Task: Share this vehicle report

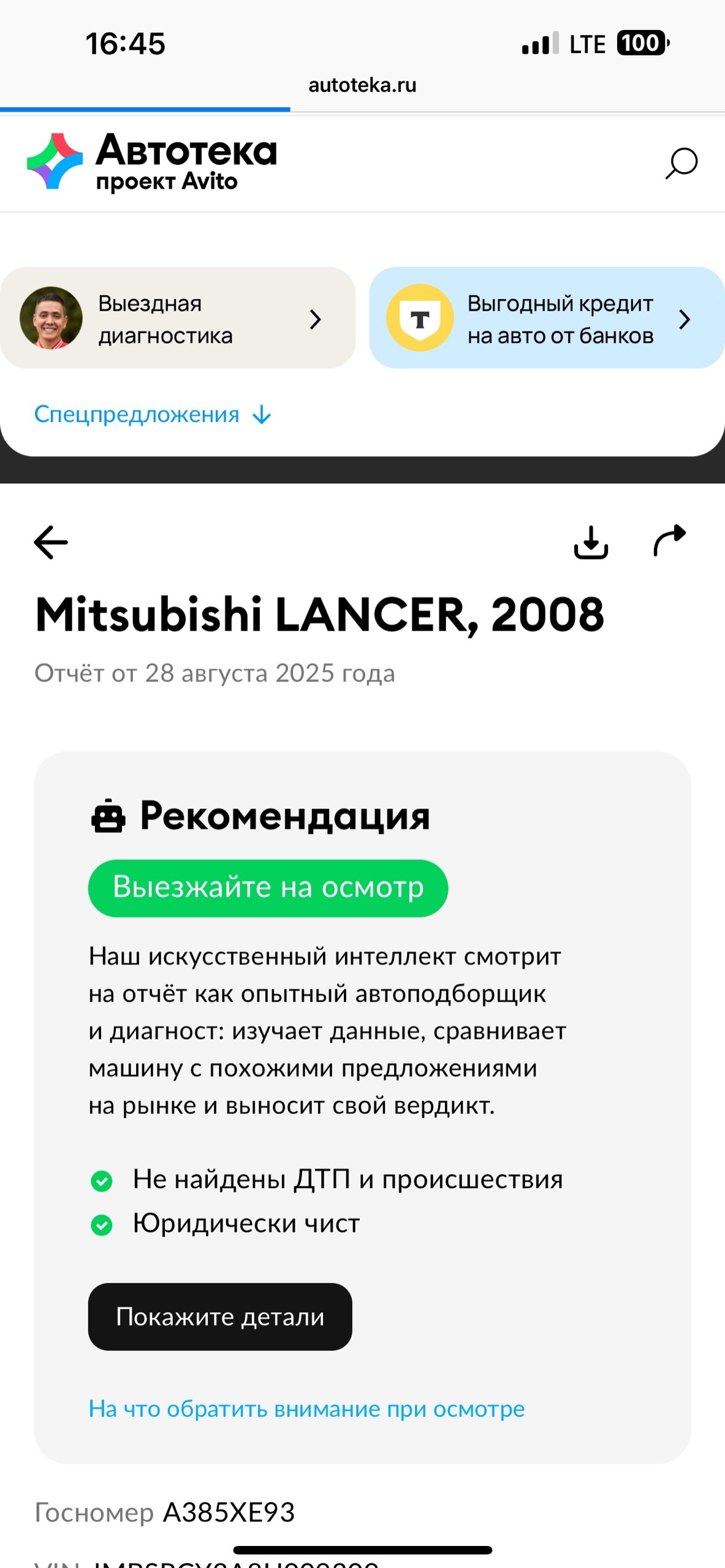Action: coord(669,541)
